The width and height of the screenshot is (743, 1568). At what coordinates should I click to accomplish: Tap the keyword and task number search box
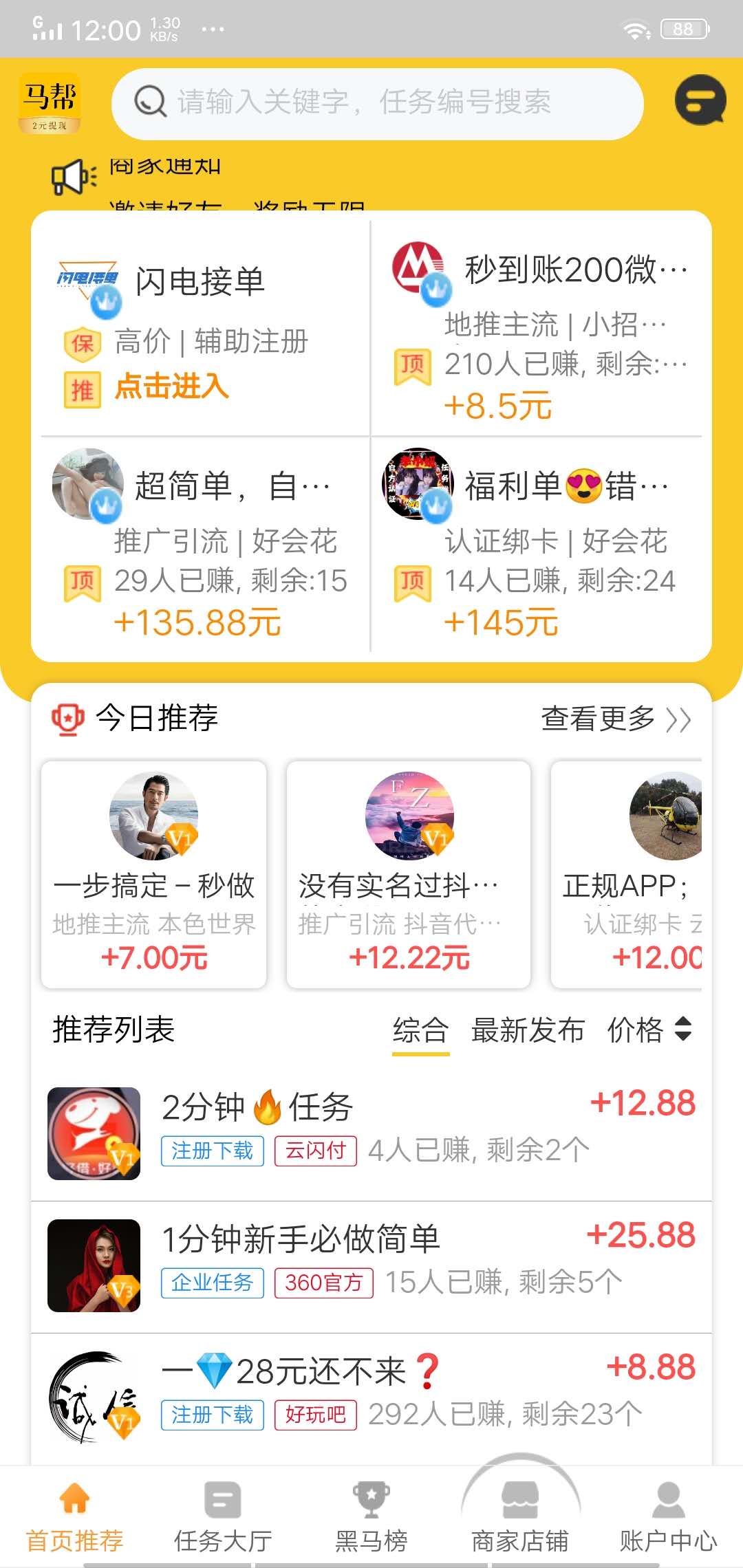click(377, 103)
